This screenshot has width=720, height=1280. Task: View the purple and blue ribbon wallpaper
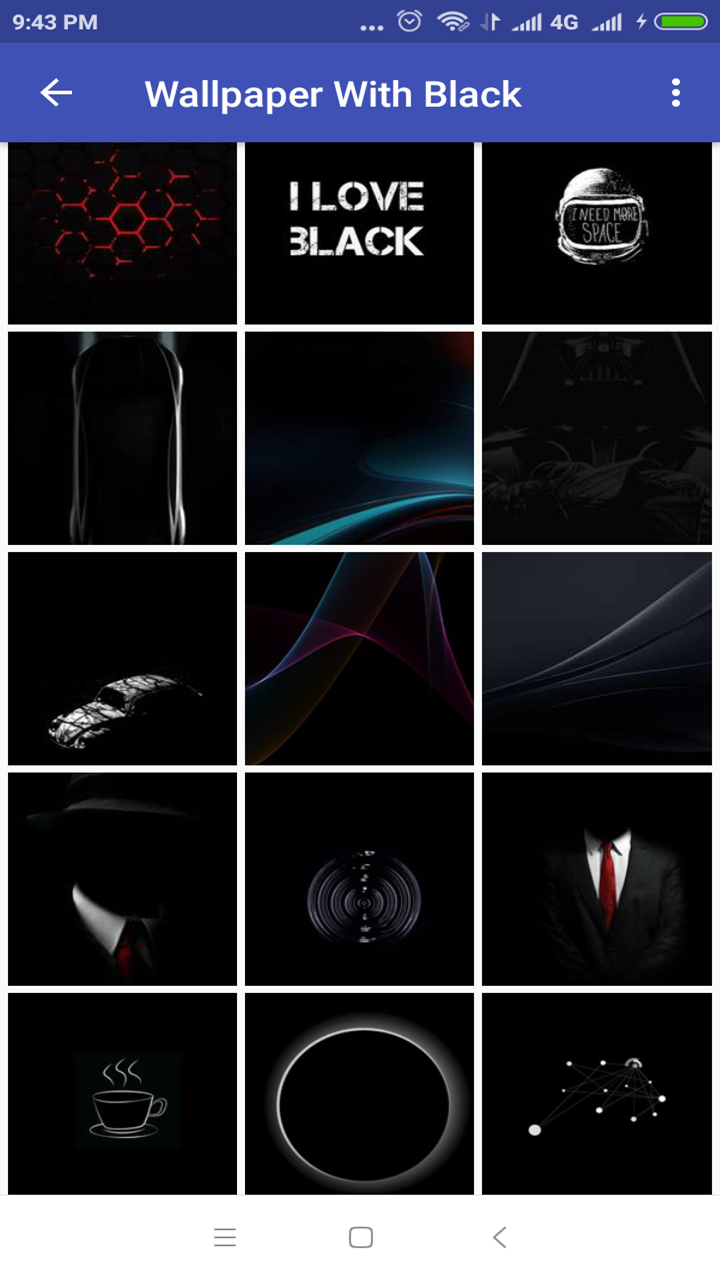point(359,658)
